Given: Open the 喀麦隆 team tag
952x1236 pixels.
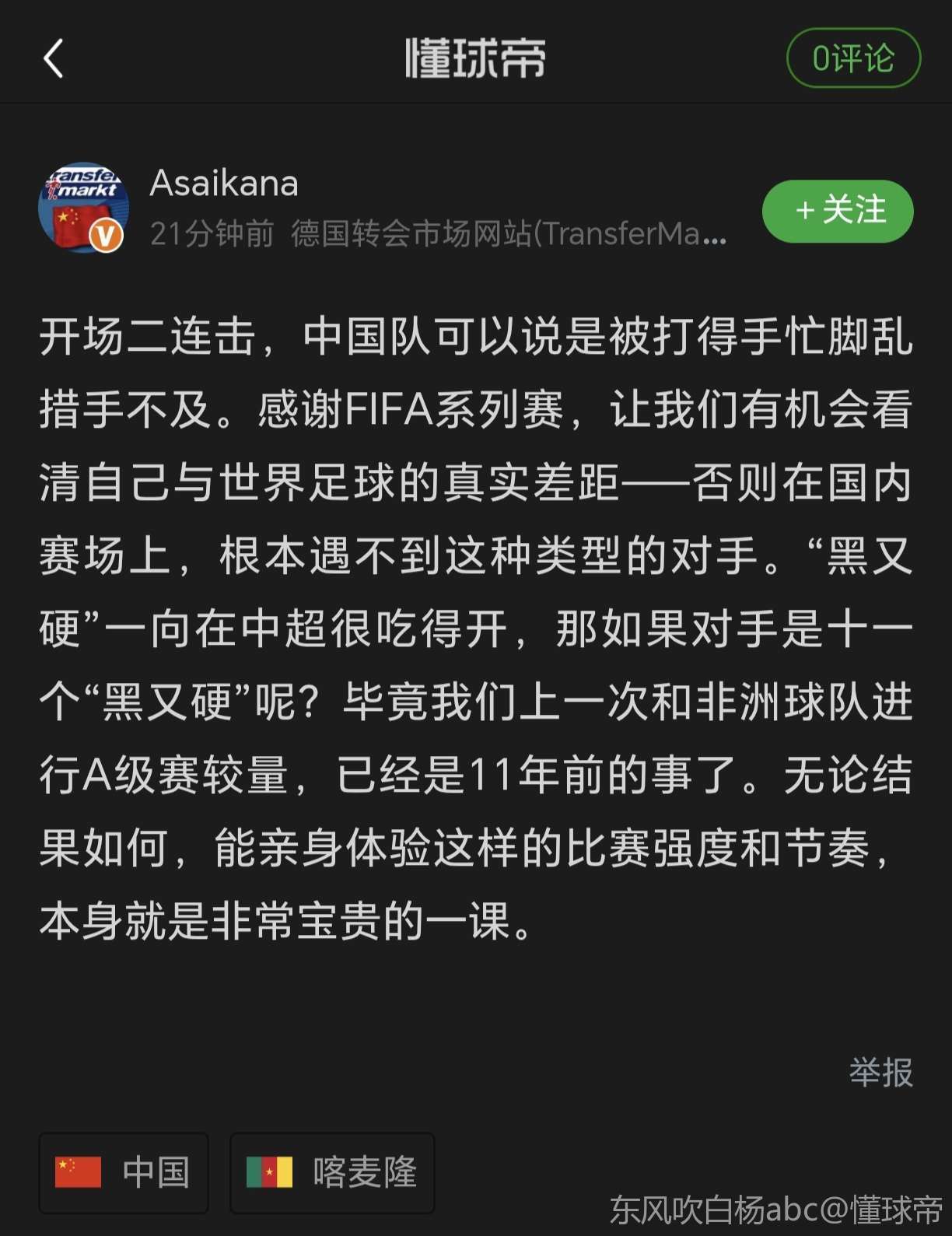Looking at the screenshot, I should [x=332, y=1172].
